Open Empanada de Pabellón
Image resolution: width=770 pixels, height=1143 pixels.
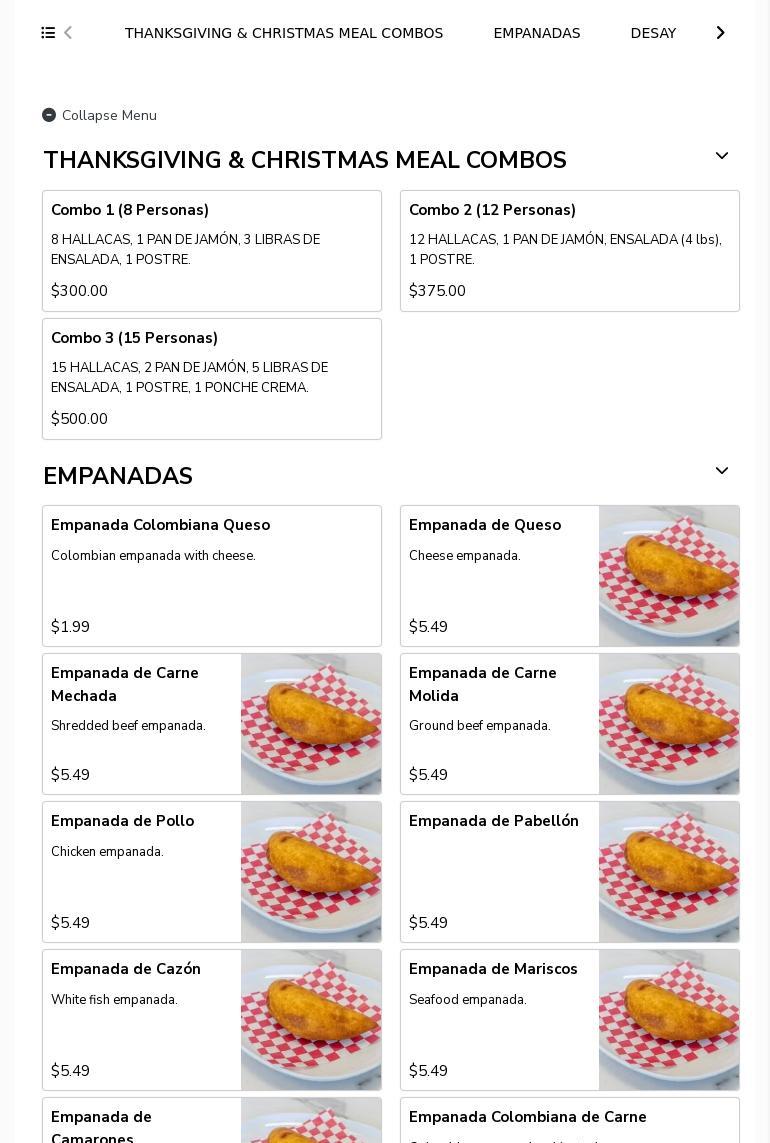pos(570,872)
